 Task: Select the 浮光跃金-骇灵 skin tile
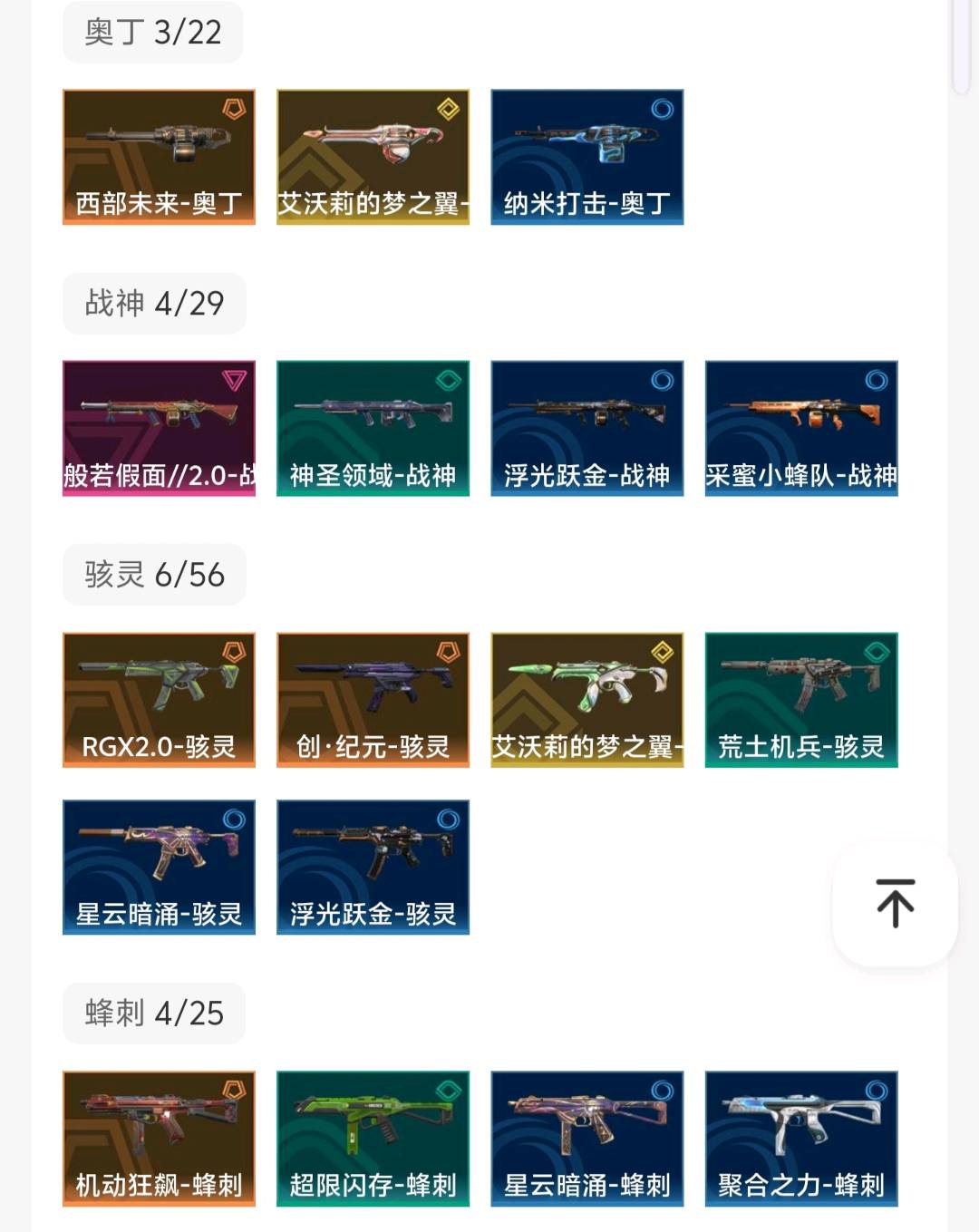click(x=373, y=867)
